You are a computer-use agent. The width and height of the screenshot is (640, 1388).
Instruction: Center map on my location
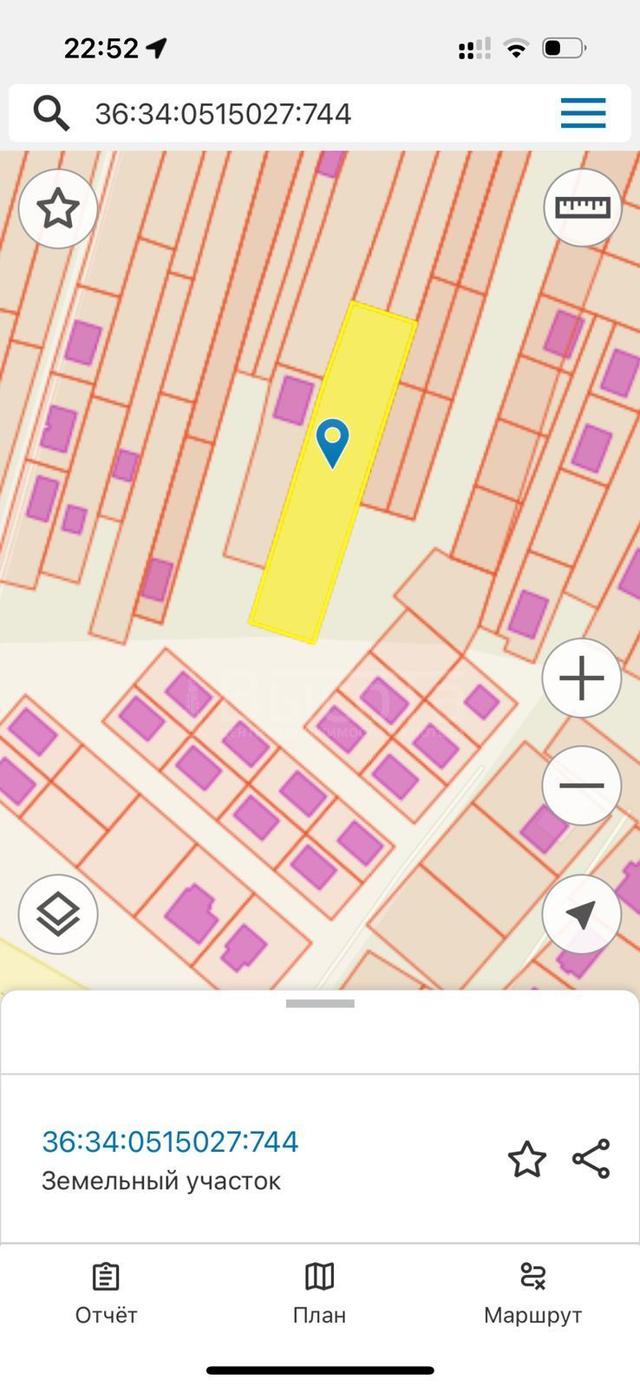click(x=582, y=913)
